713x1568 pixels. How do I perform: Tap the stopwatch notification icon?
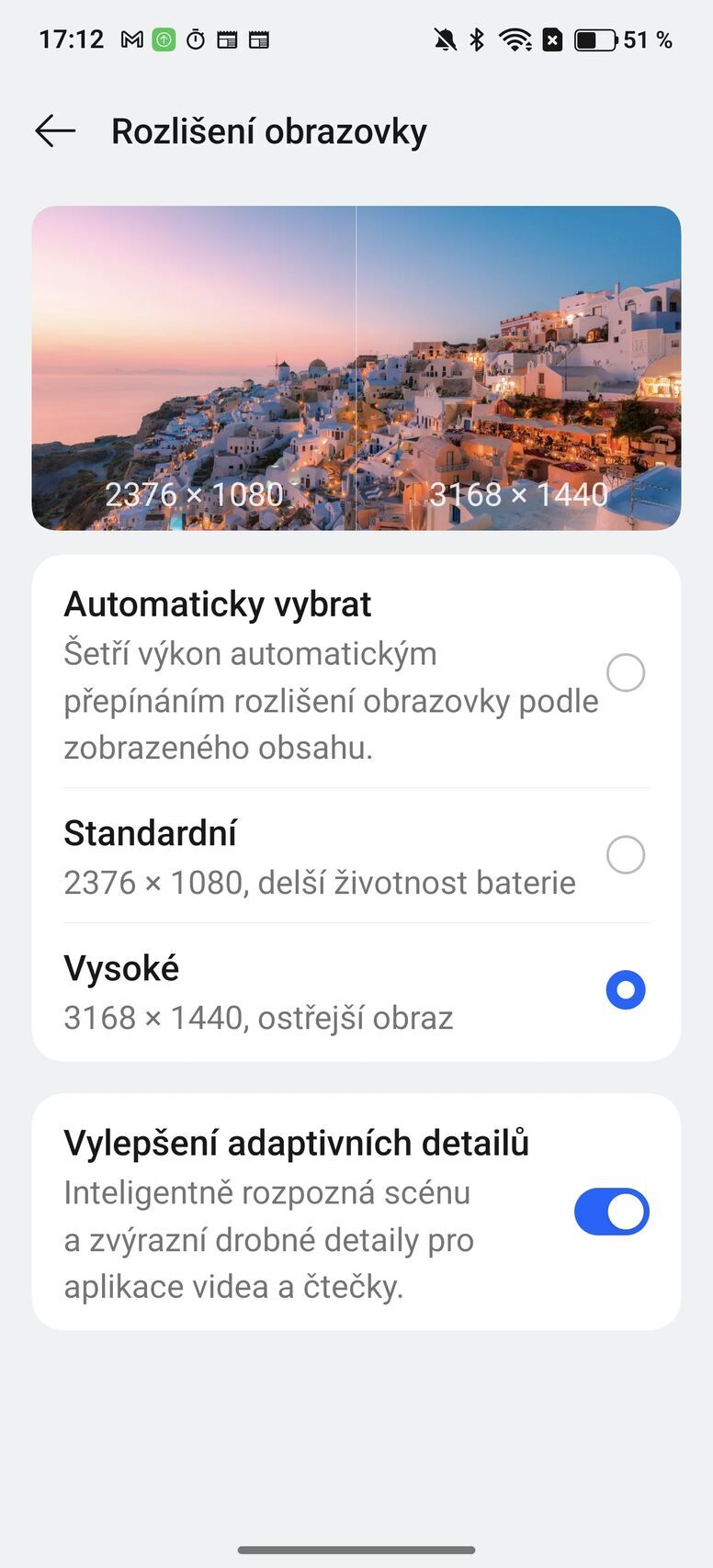(x=195, y=39)
